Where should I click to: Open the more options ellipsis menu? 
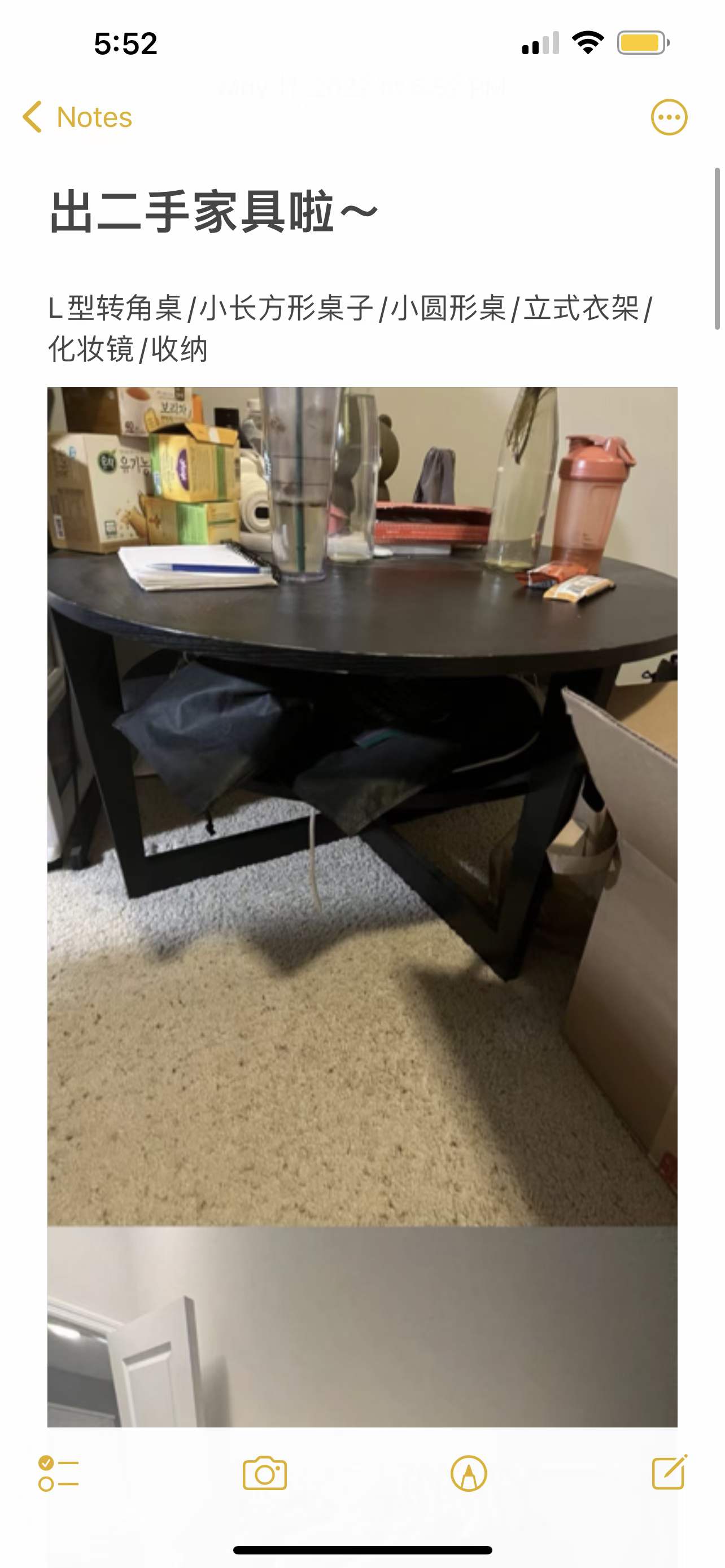point(669,117)
